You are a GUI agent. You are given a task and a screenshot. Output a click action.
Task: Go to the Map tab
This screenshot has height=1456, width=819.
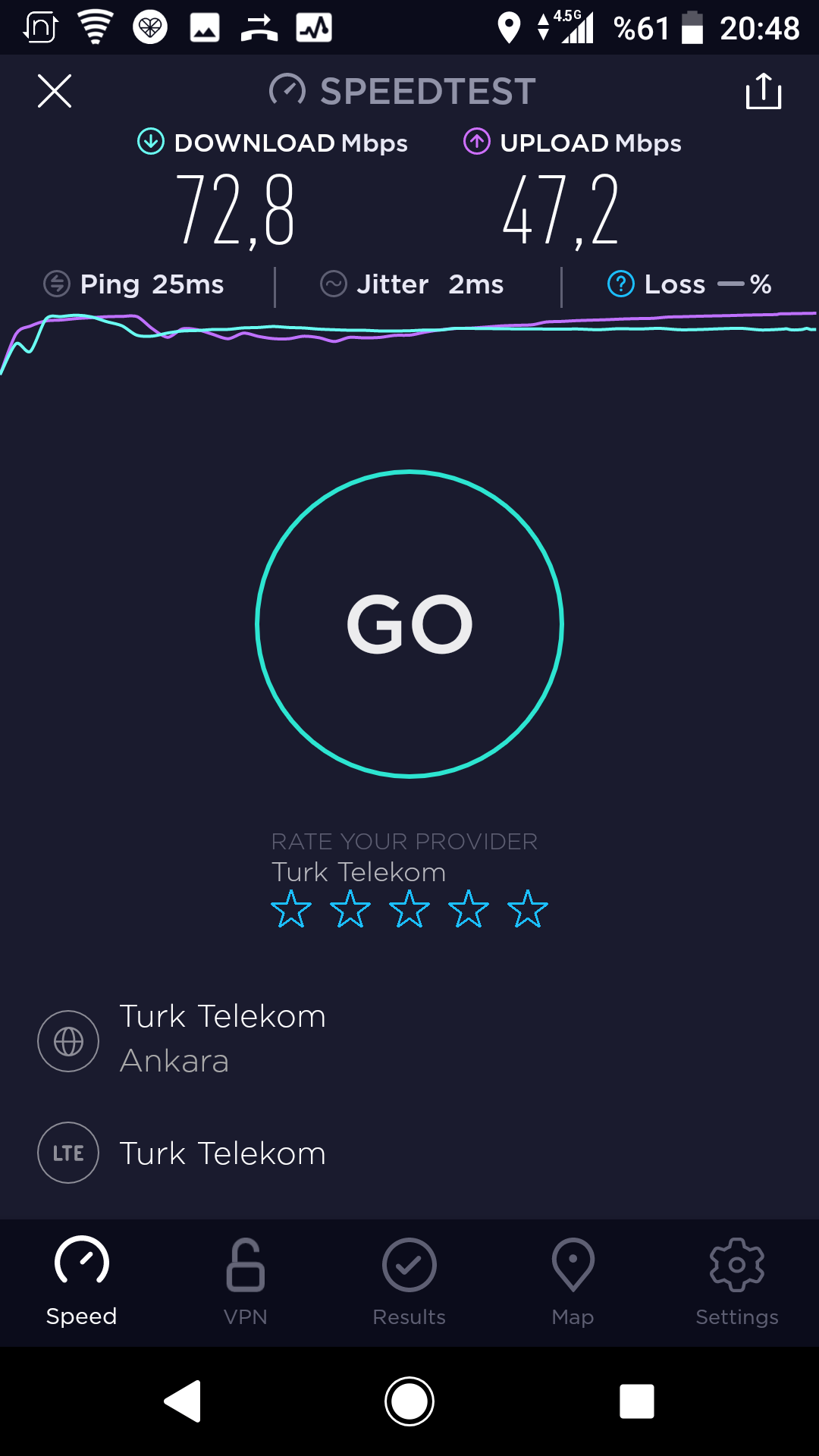[573, 1282]
